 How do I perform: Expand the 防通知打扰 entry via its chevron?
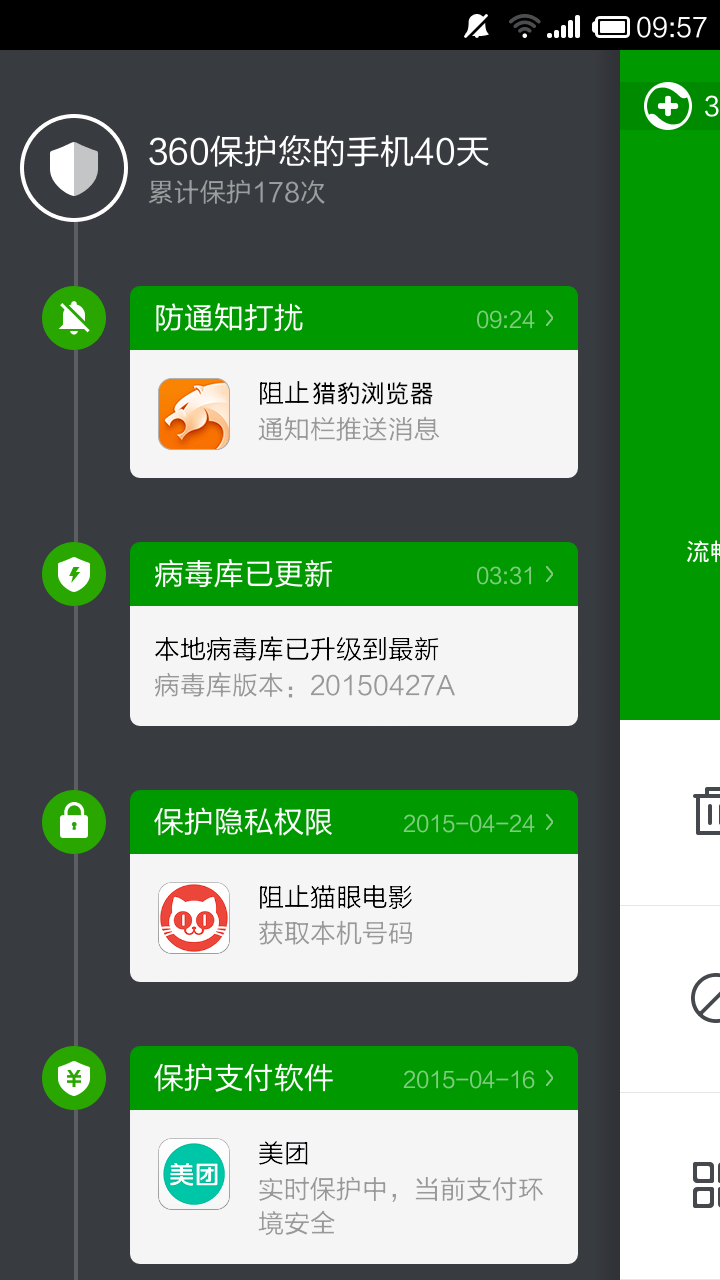pyautogui.click(x=548, y=318)
